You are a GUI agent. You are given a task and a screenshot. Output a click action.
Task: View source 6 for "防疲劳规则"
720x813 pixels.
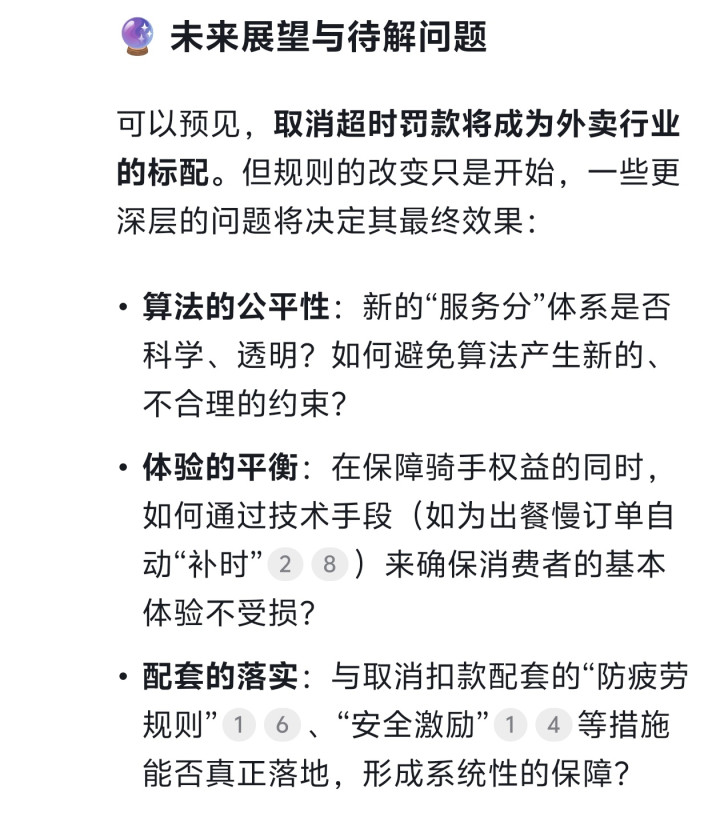[x=282, y=725]
